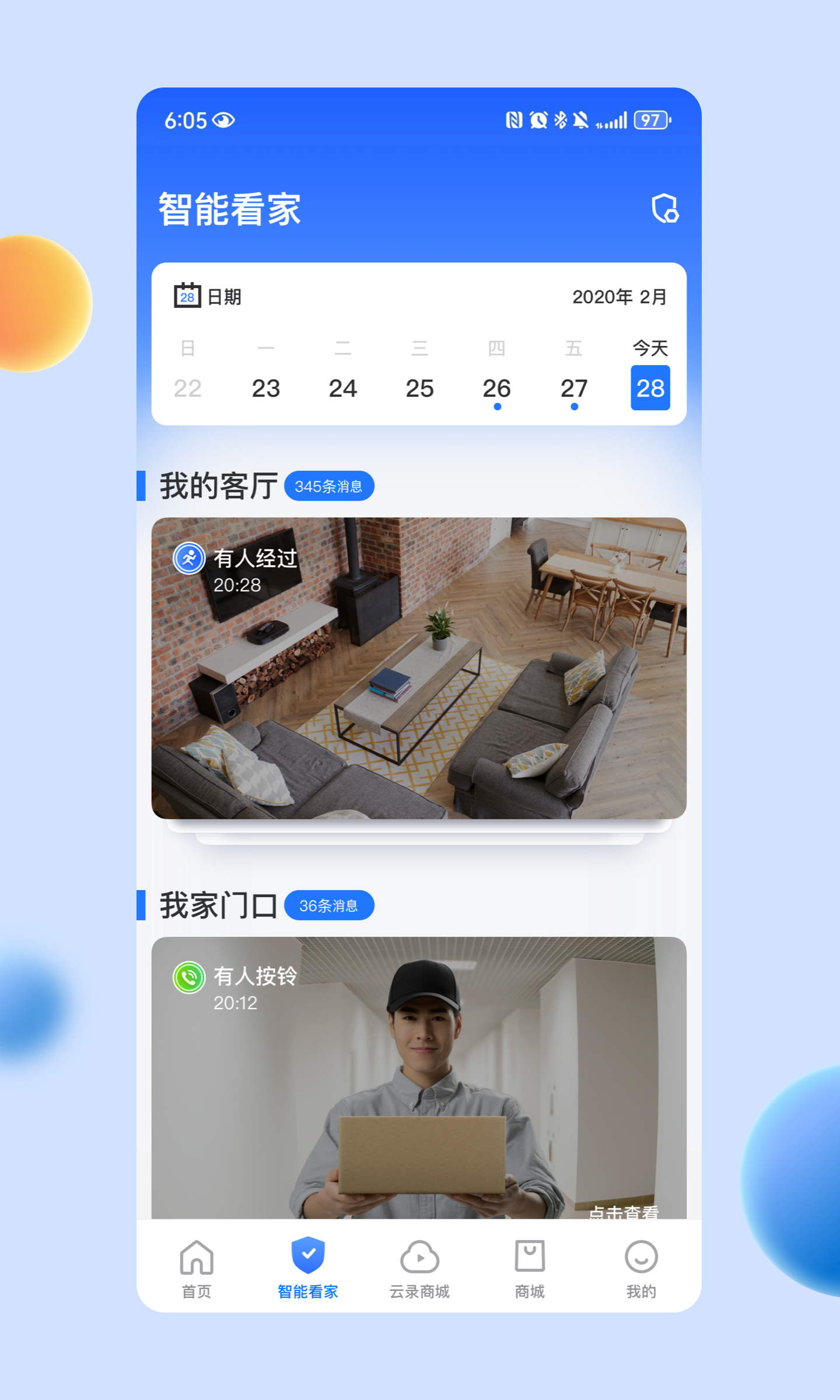Open the 36条消息 badge for 我家门口
Screen dimensions: 840x1400
330,905
